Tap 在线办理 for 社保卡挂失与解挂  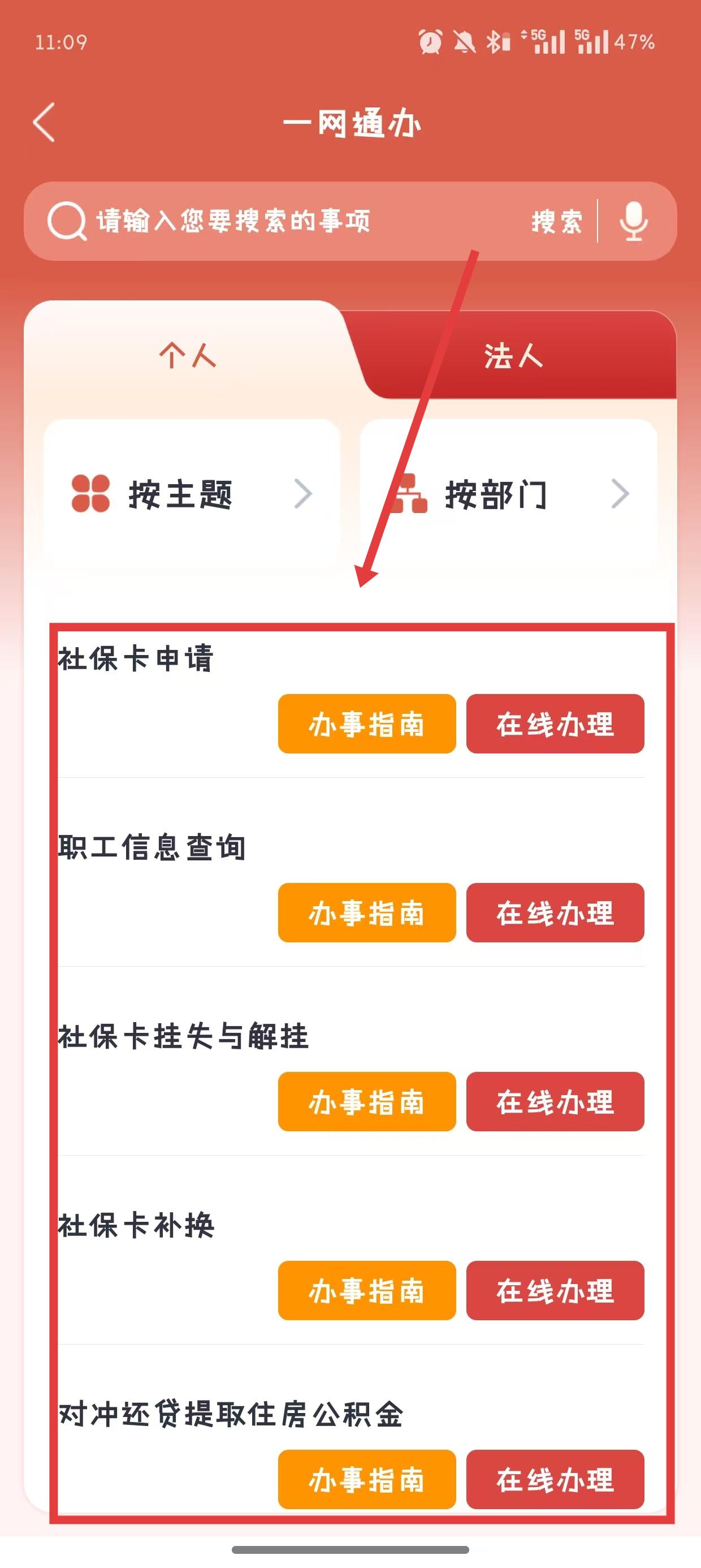(555, 1102)
